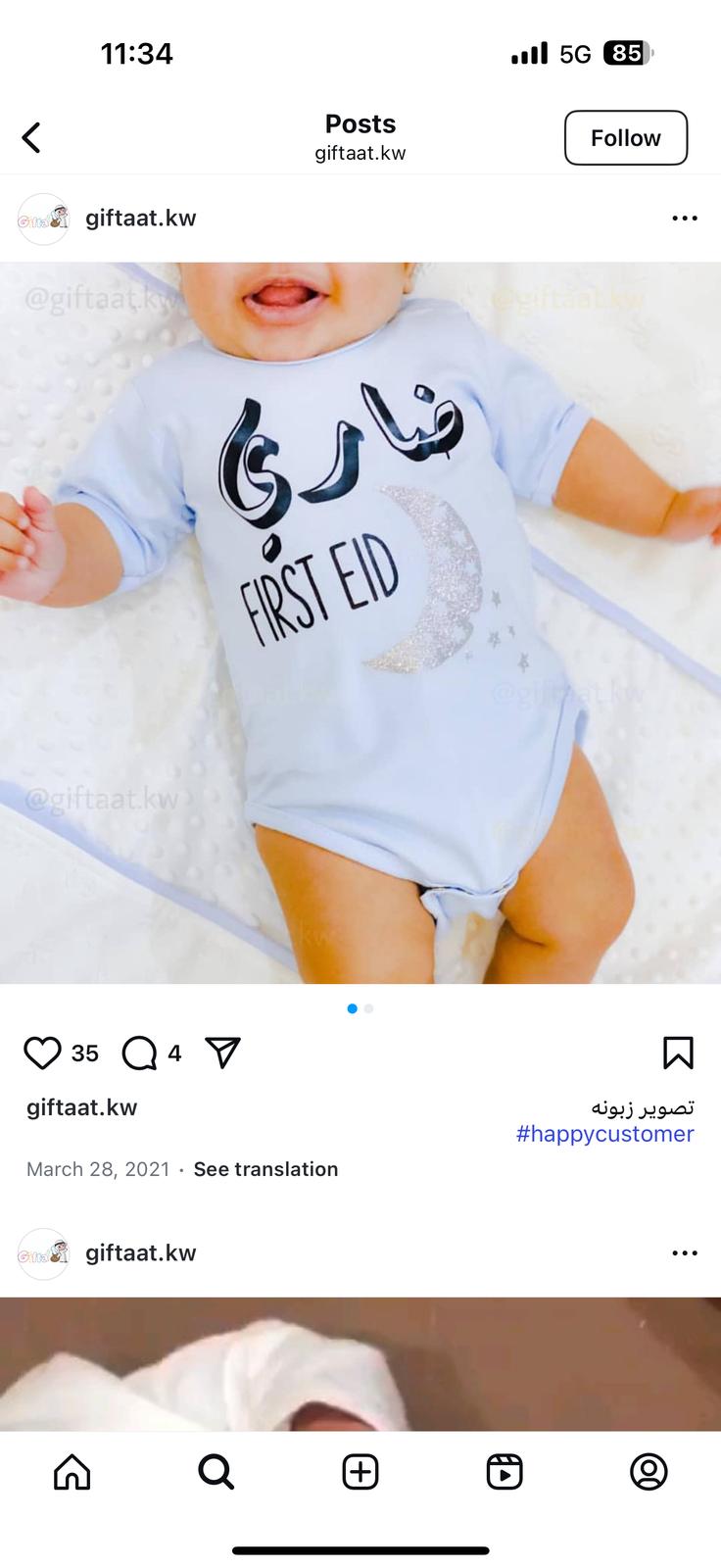
Task: See translation of the caption
Action: 265,1169
